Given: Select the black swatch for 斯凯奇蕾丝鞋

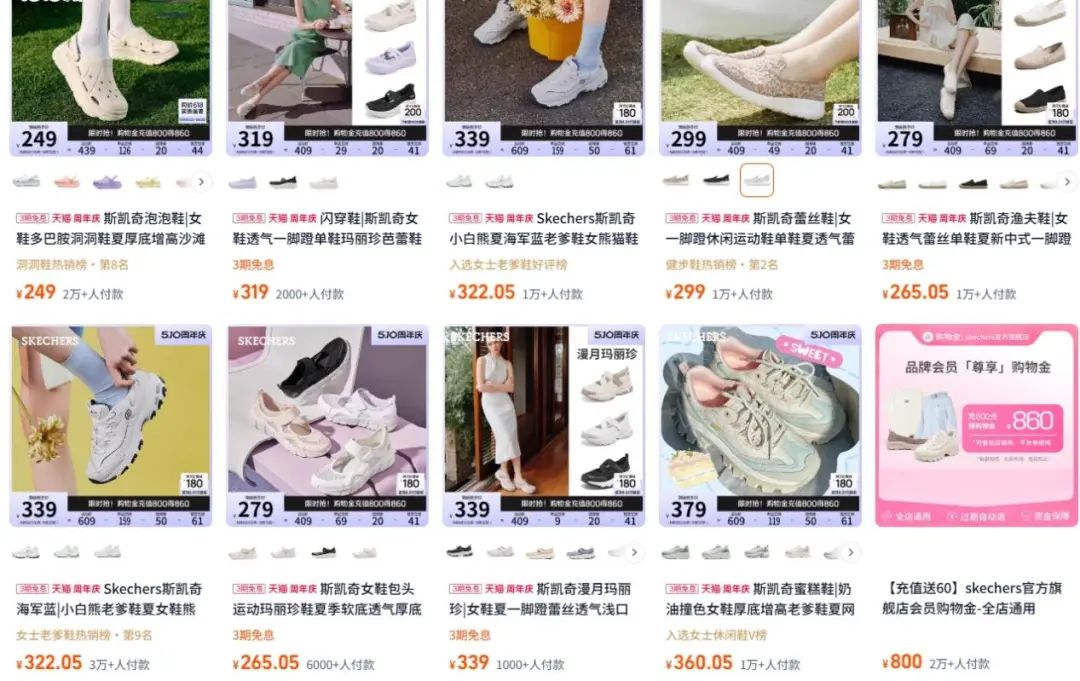Looking at the screenshot, I should click(716, 181).
